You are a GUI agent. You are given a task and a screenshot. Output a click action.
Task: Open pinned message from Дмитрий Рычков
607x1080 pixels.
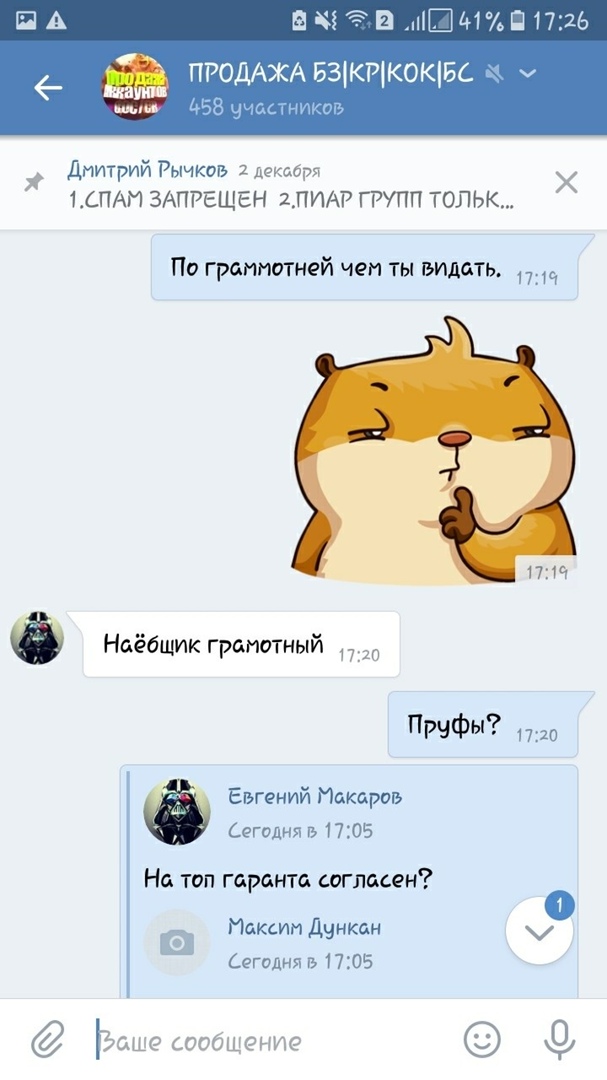tap(290, 184)
